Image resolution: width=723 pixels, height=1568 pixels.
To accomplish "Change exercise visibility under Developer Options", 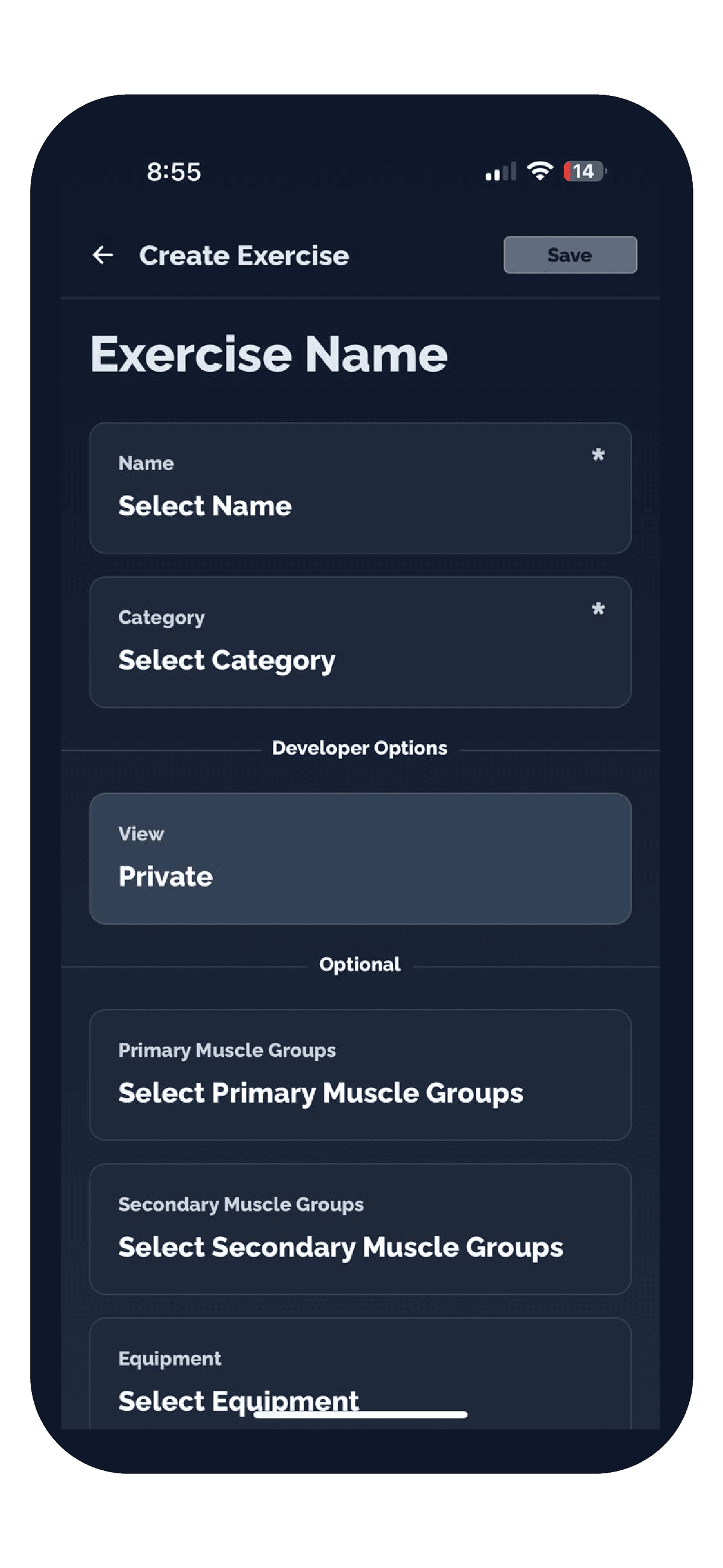I will point(359,857).
